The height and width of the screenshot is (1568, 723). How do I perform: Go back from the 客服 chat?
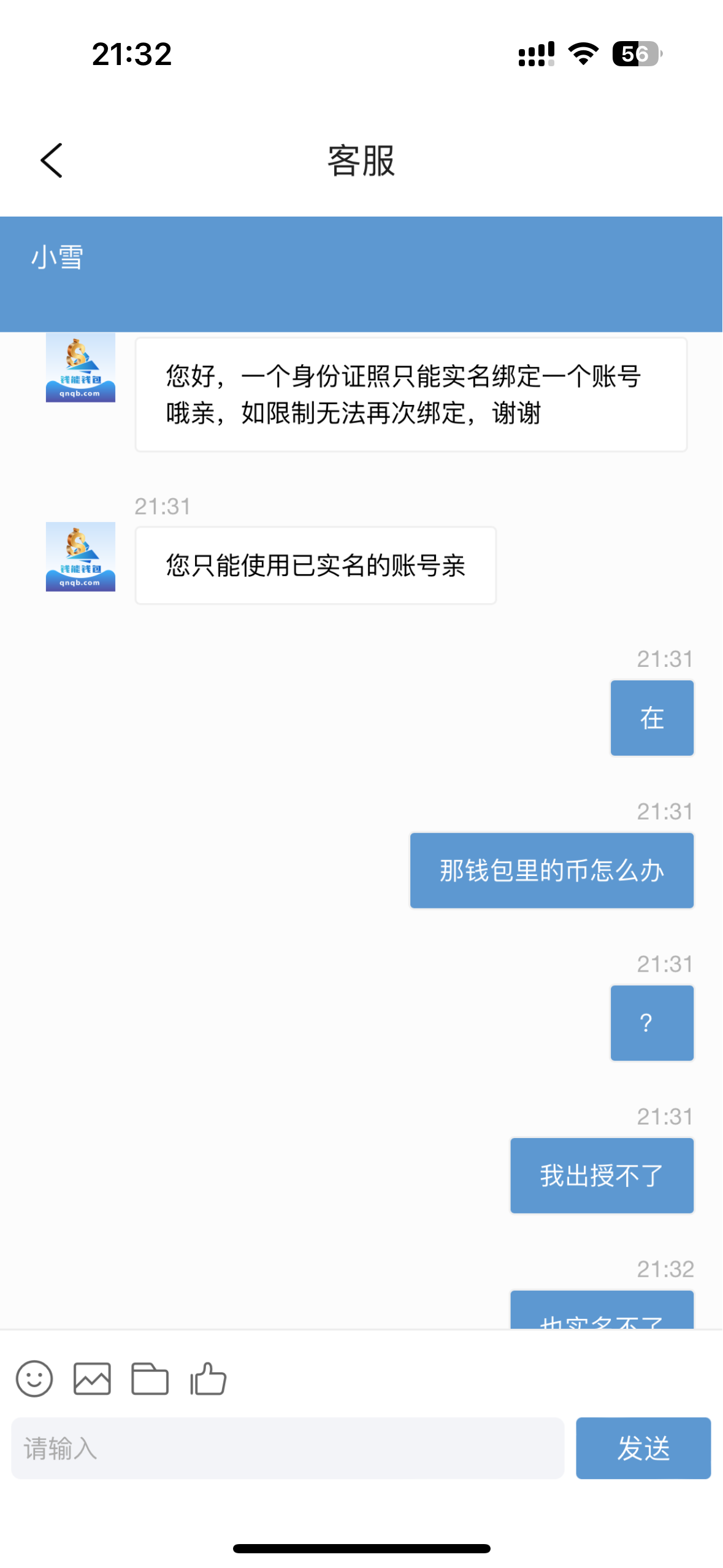coord(52,161)
